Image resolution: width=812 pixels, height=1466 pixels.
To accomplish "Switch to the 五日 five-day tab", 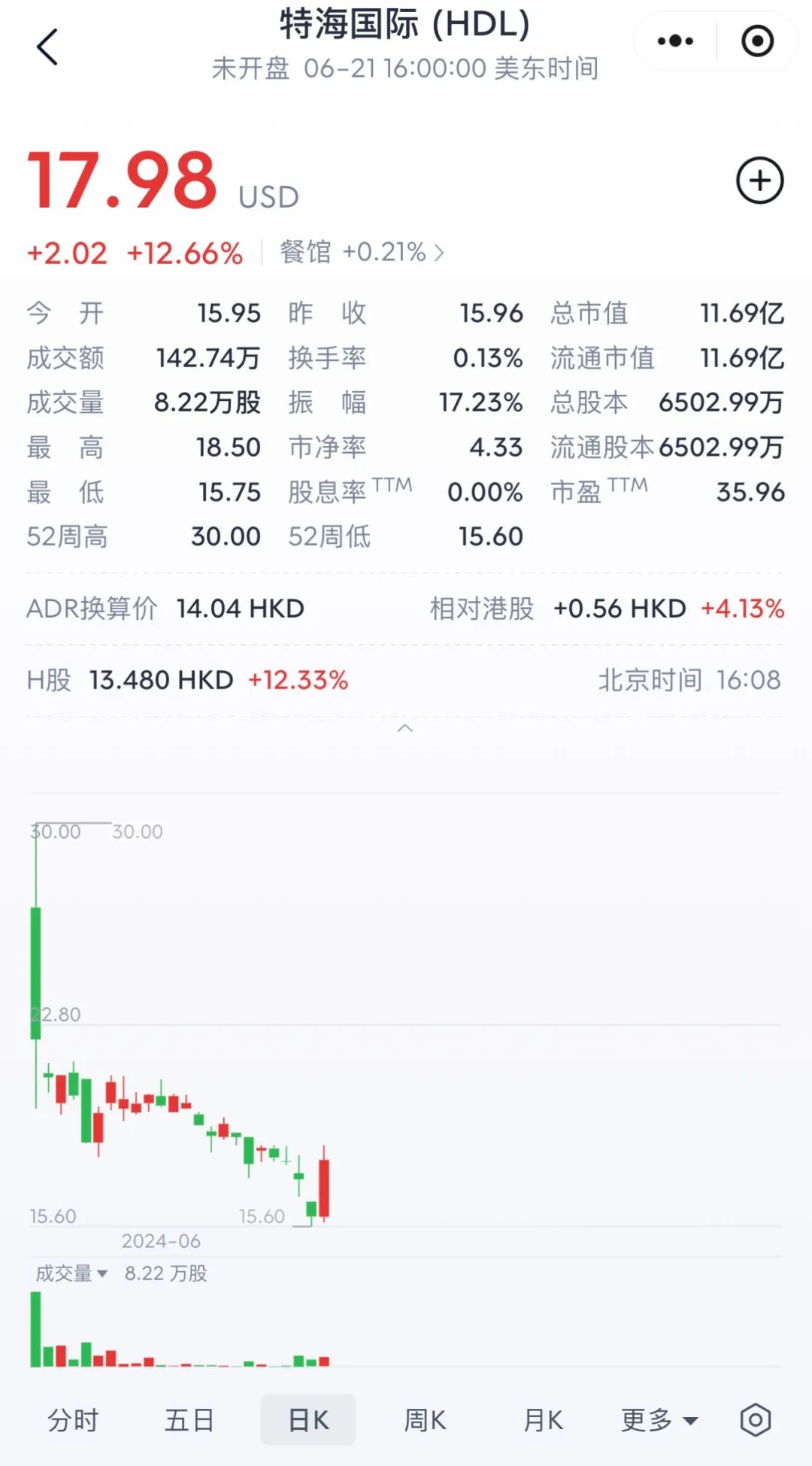I will (190, 1420).
